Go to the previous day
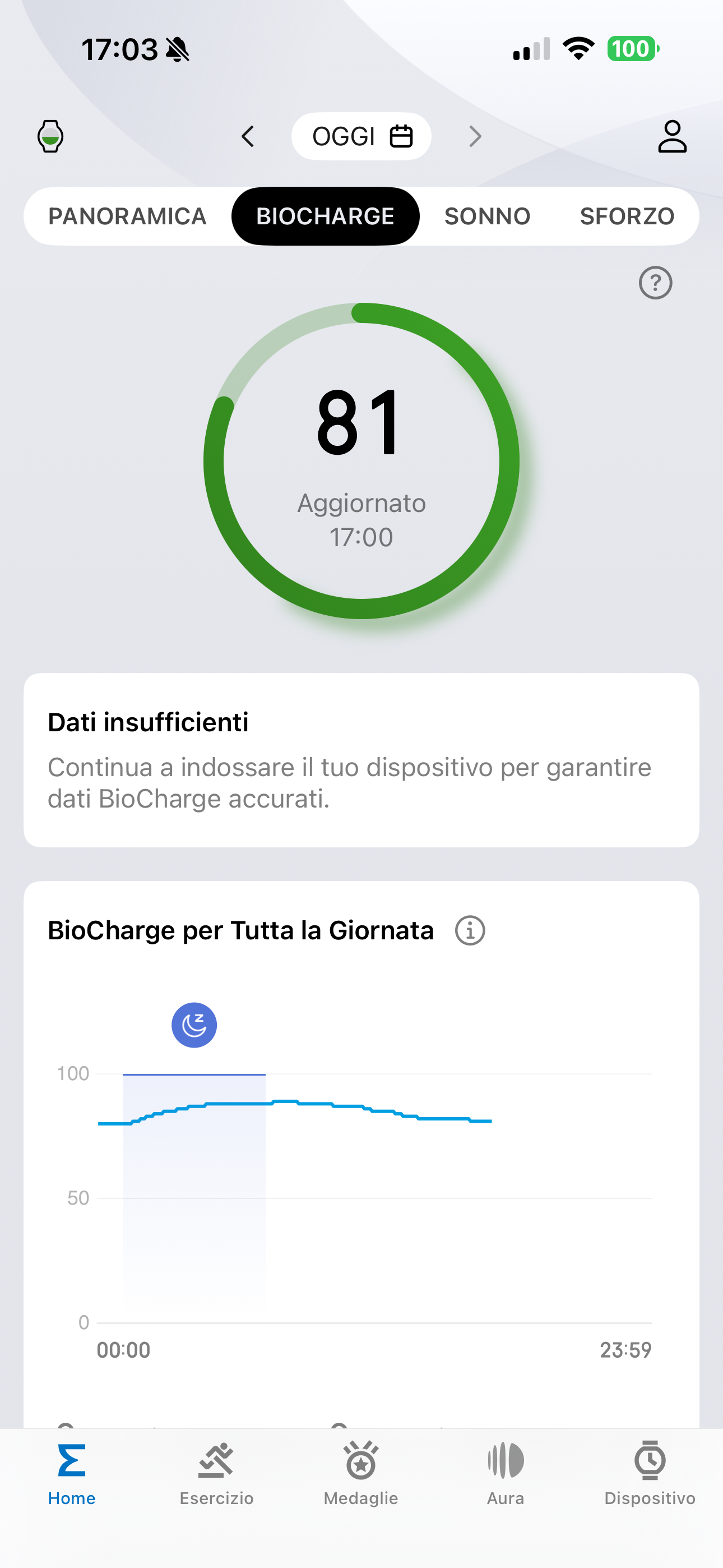Viewport: 723px width, 1568px height. coord(248,136)
